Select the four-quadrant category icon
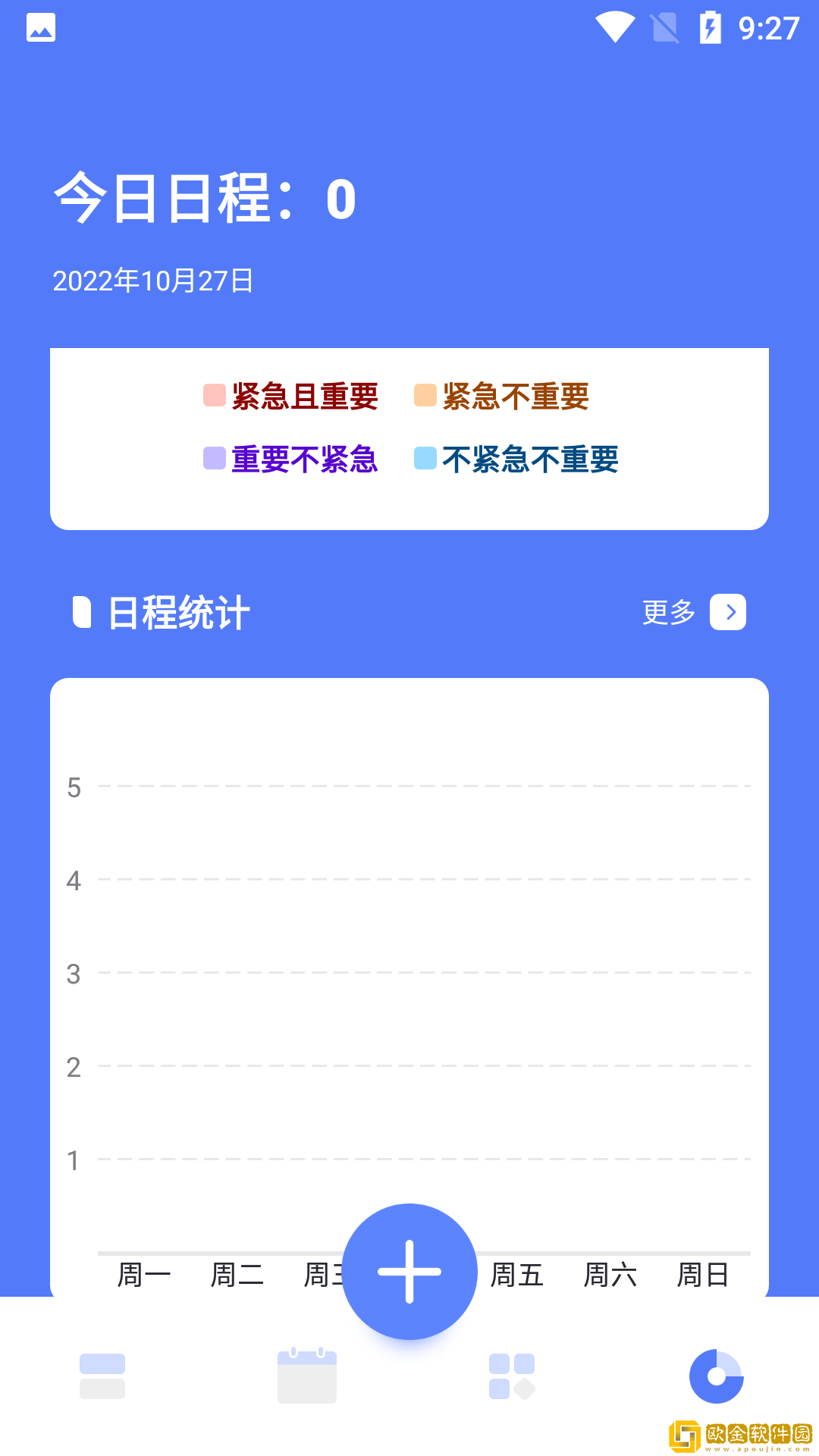The height and width of the screenshot is (1456, 819). pos(512,1376)
